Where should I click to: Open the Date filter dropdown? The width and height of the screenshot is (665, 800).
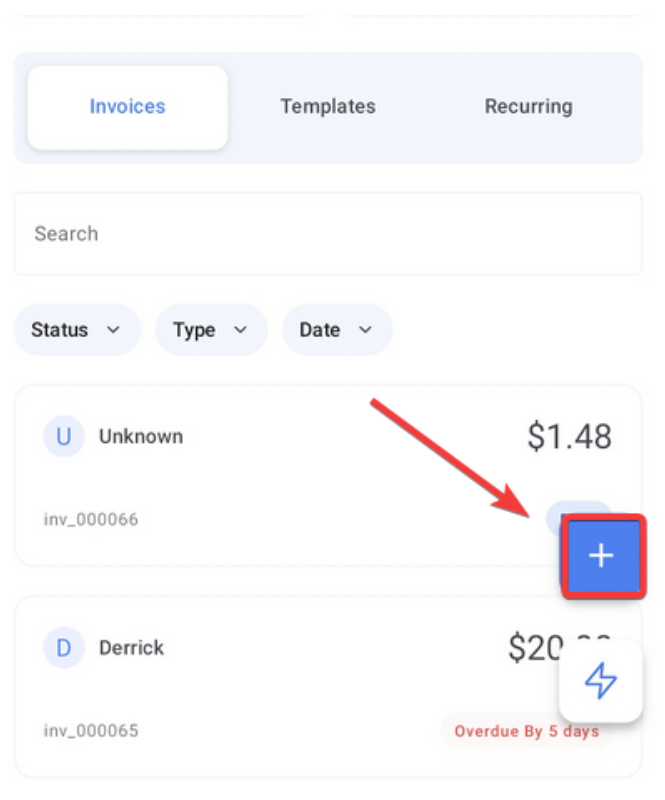click(x=336, y=330)
